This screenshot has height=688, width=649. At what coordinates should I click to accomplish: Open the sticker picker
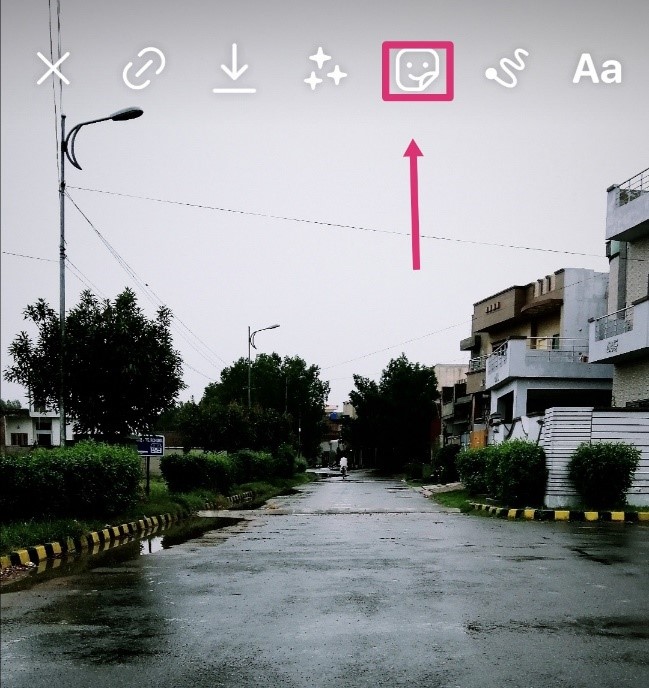(x=417, y=70)
